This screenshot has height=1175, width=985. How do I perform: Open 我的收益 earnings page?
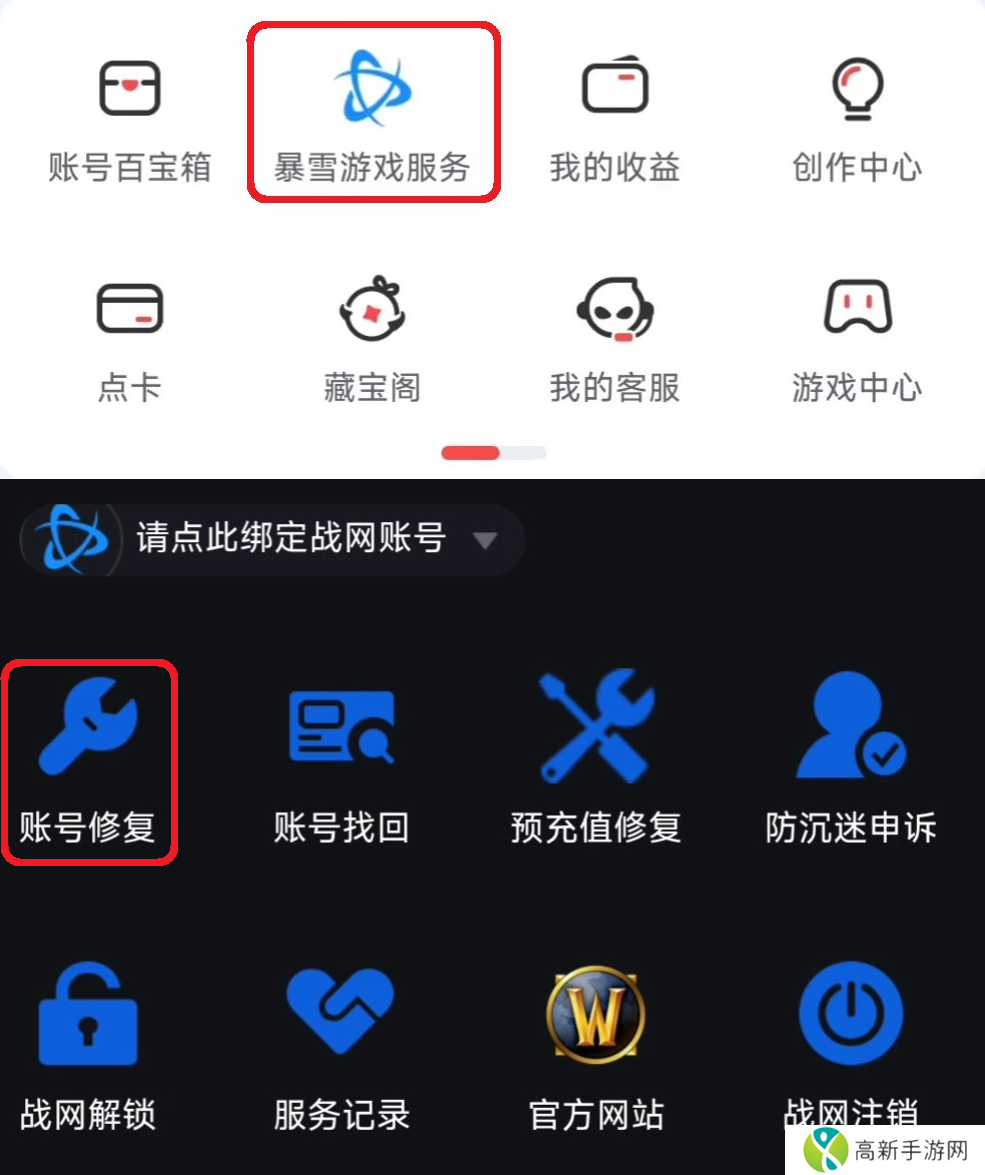point(614,118)
